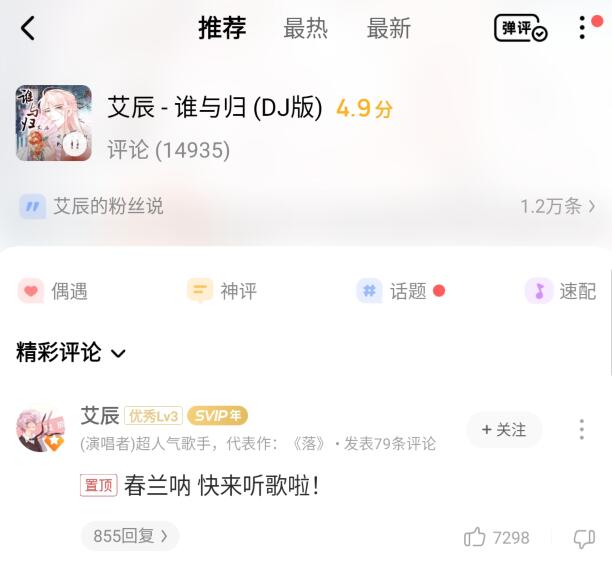Viewport: 612px width, 563px height.
Task: Open 艾辰的粉丝说 with 1.2万条
Action: [306, 206]
